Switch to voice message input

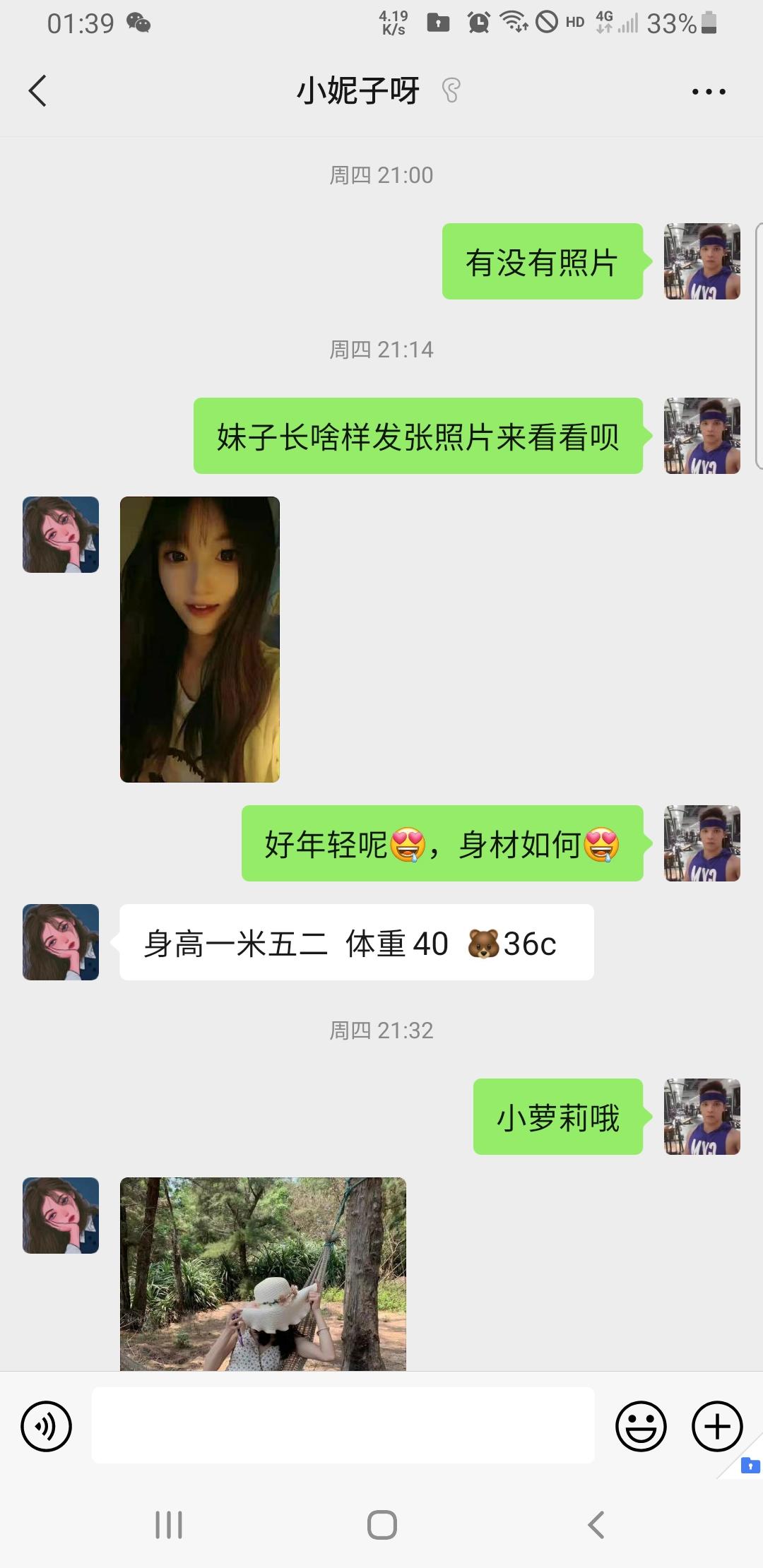click(x=47, y=1426)
